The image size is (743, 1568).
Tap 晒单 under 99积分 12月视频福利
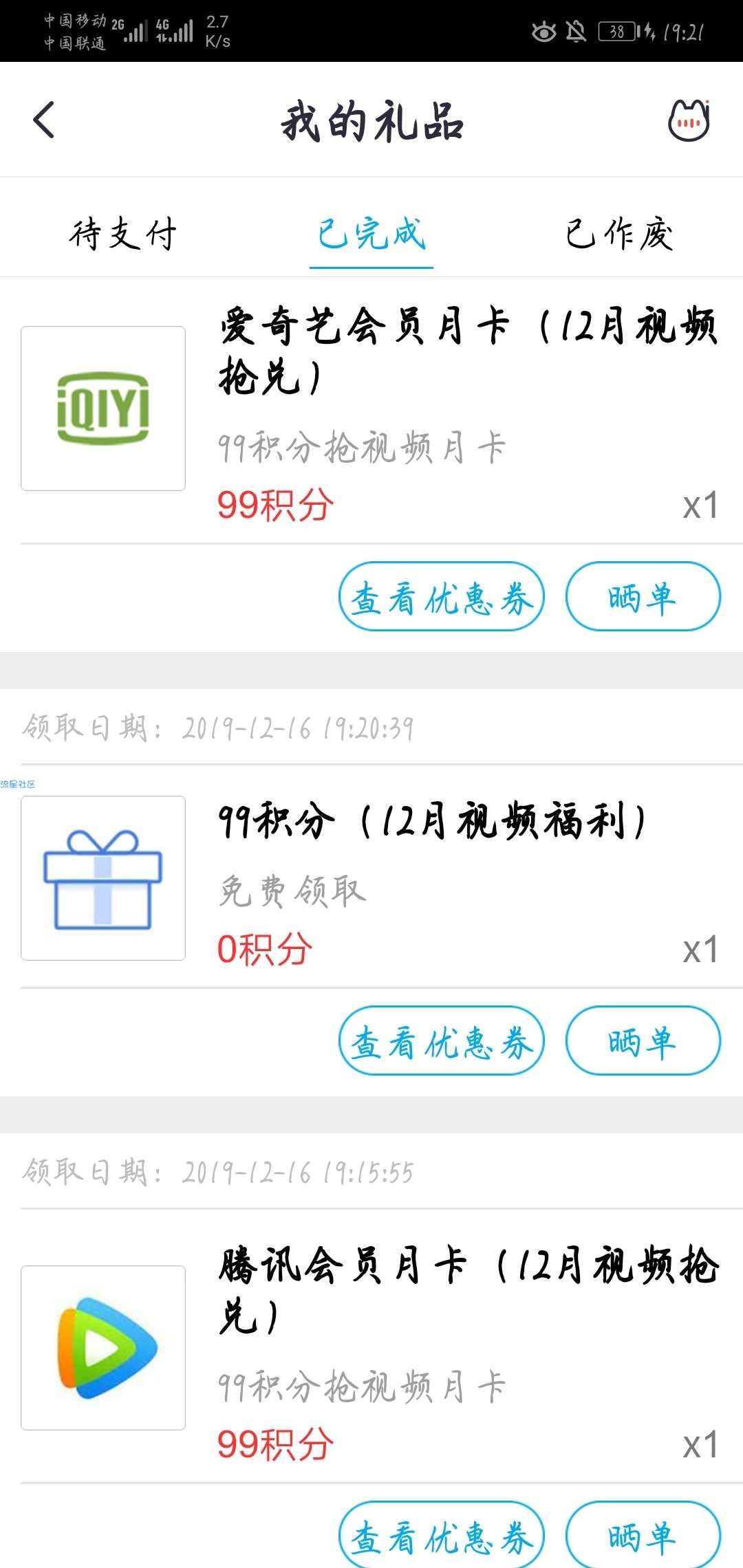(643, 1041)
